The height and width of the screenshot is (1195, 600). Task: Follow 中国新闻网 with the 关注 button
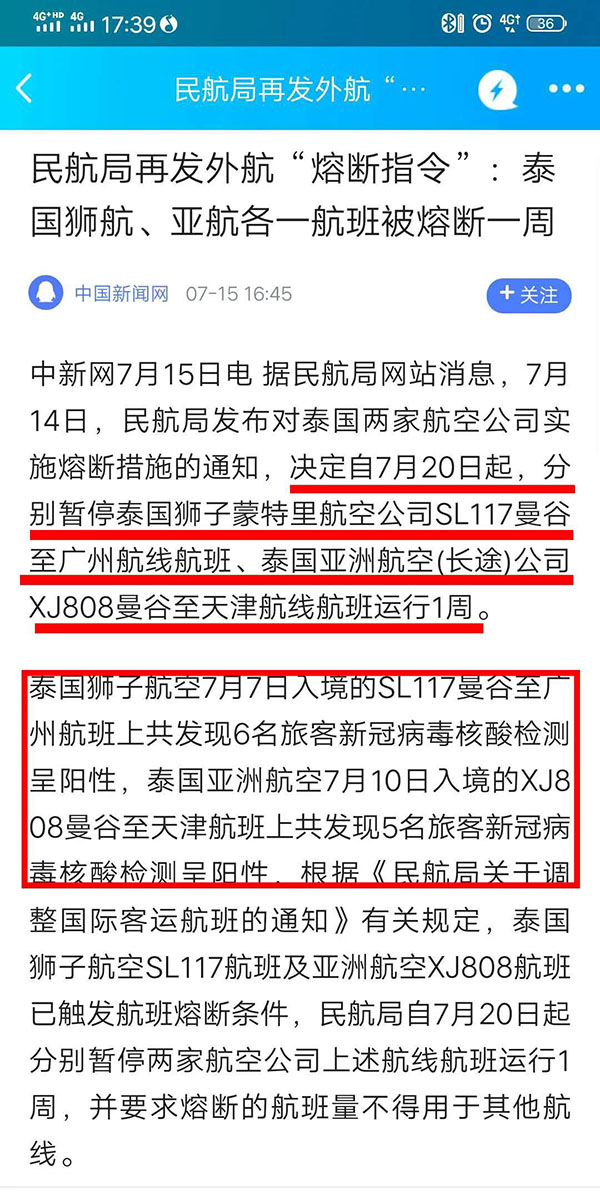click(528, 295)
